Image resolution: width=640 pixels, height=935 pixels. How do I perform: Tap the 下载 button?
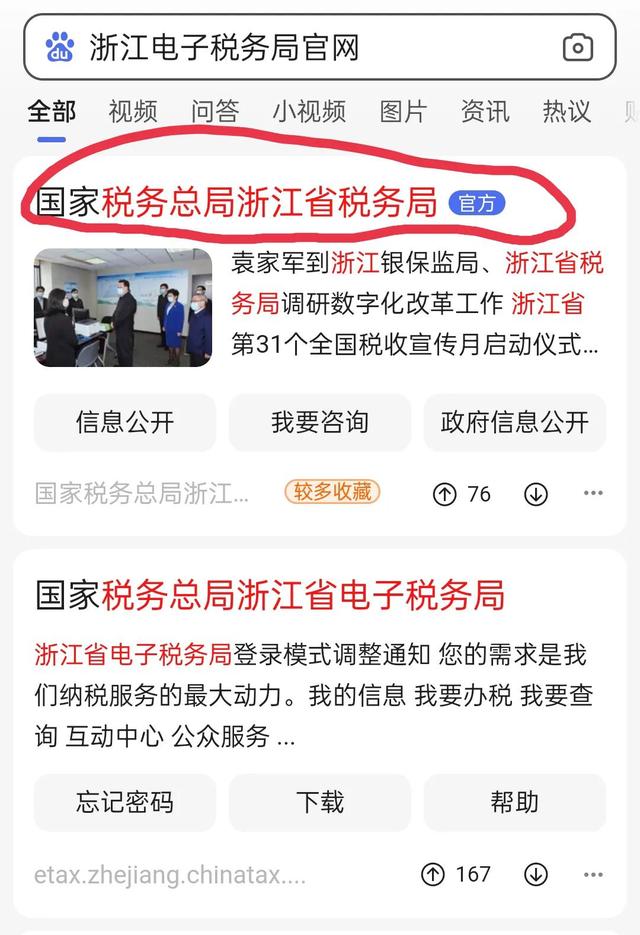coord(320,802)
